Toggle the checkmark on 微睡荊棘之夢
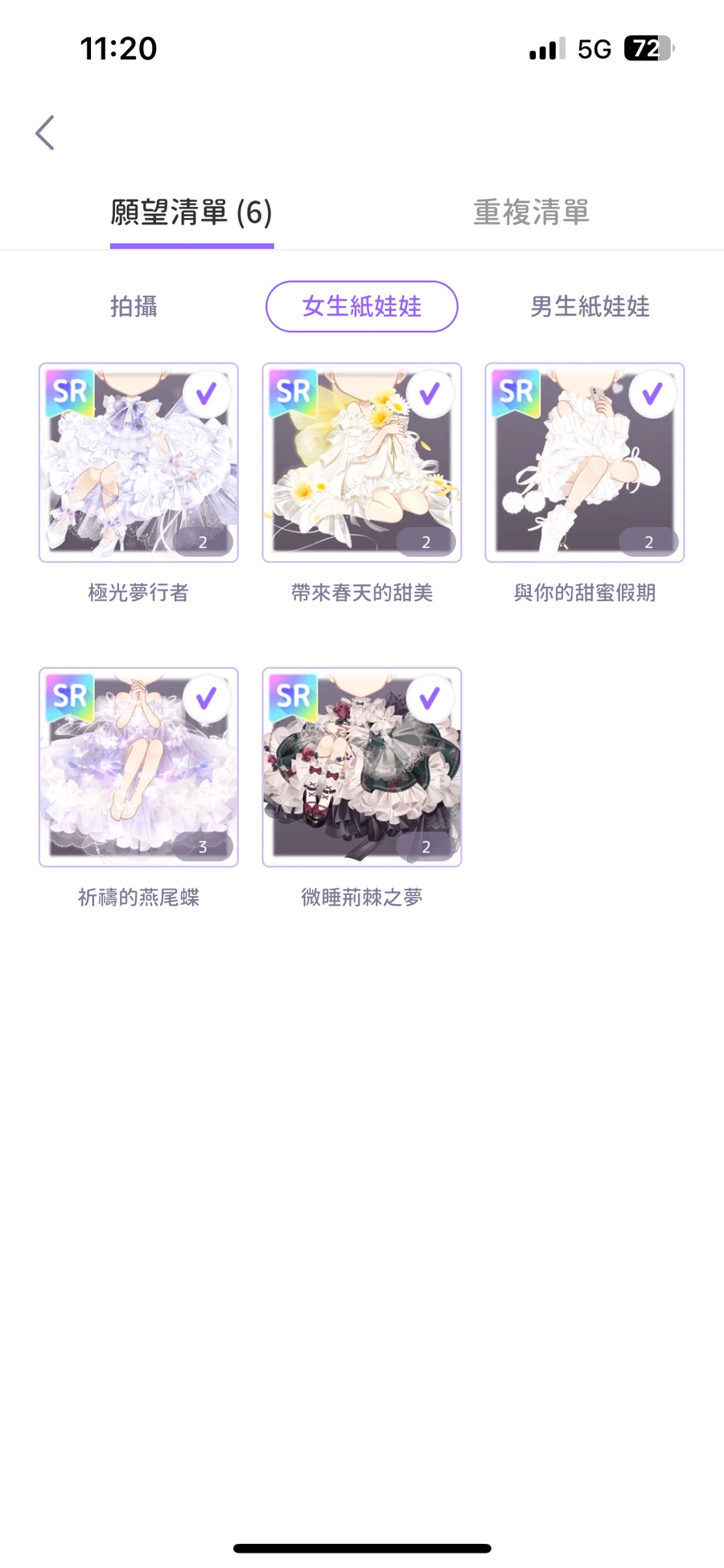 [430, 698]
